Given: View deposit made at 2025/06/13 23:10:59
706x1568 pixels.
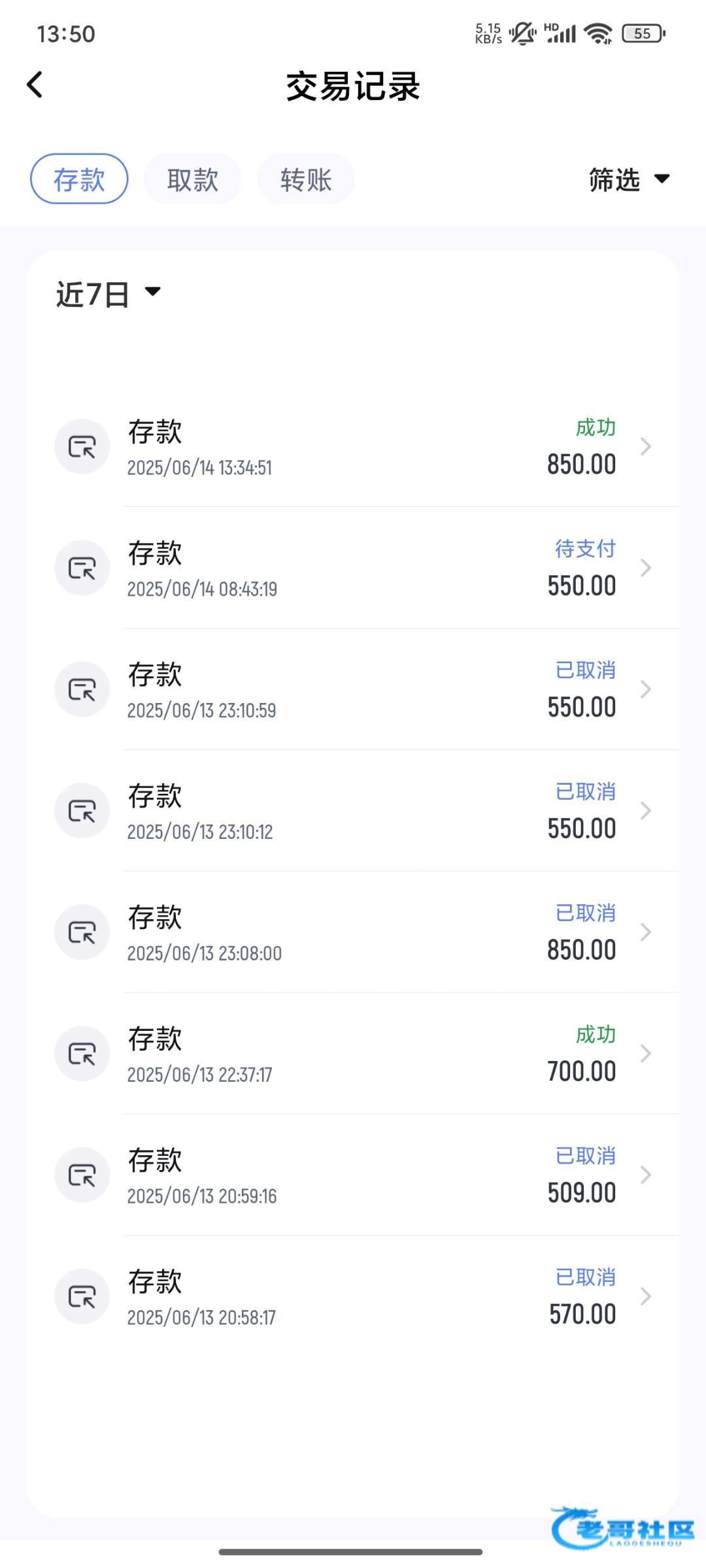Looking at the screenshot, I should click(353, 689).
